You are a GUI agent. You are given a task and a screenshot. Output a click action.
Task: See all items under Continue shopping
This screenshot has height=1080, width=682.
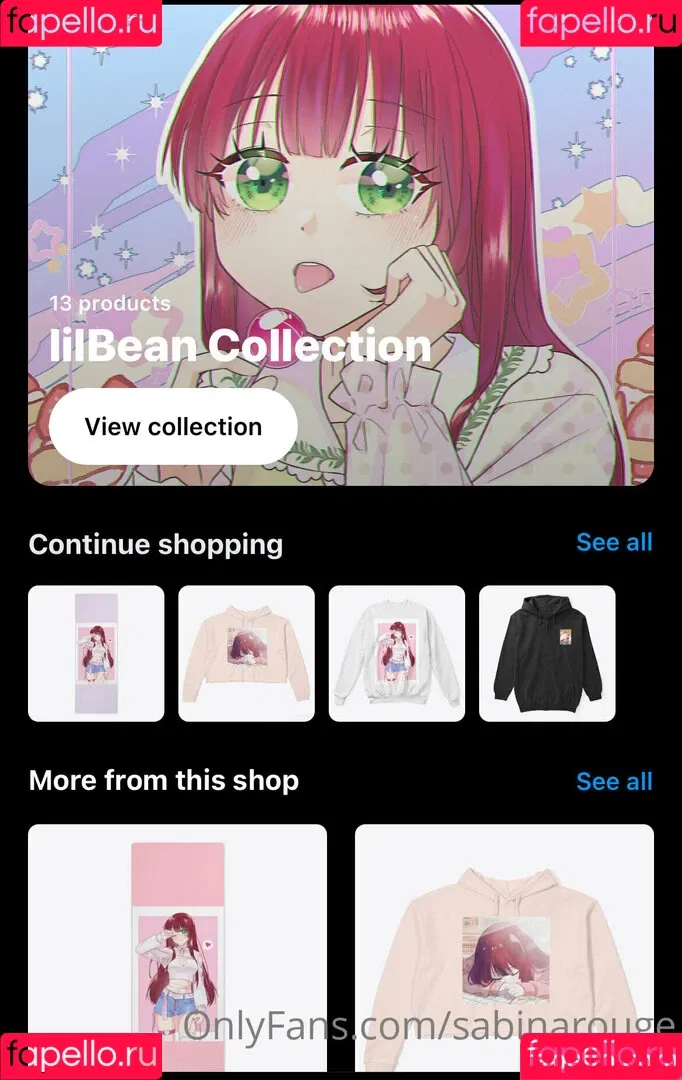click(x=614, y=542)
